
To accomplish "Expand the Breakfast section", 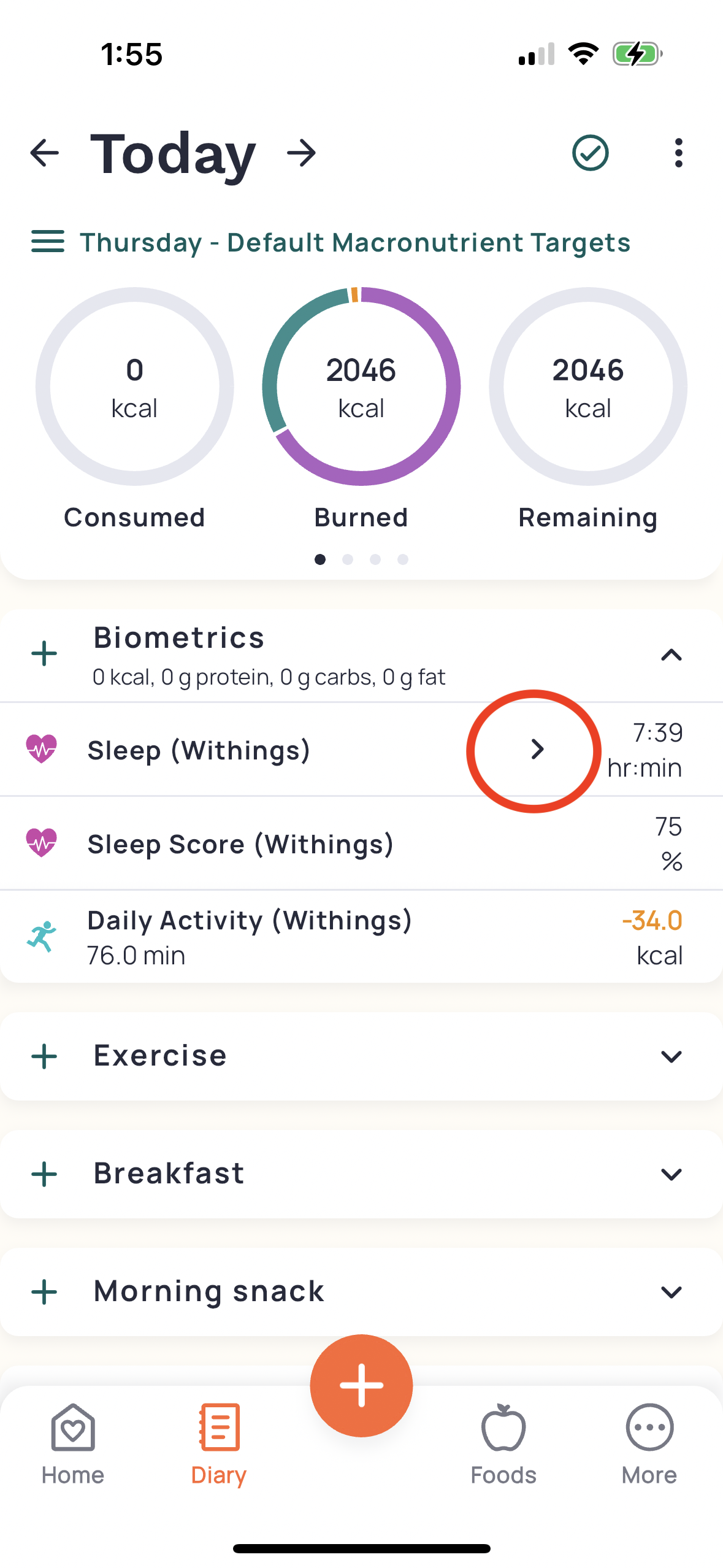I will [x=671, y=1174].
